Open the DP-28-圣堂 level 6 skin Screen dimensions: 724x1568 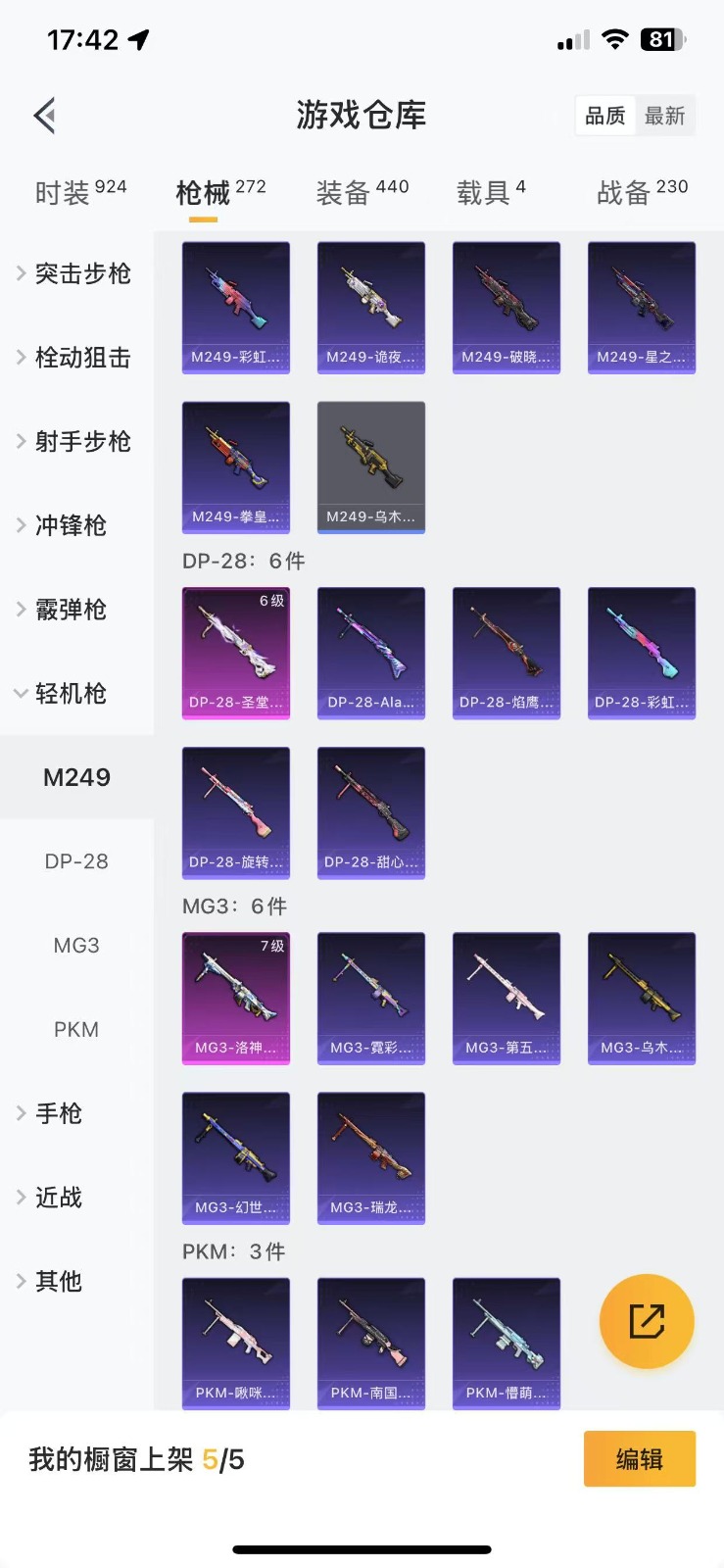point(236,653)
